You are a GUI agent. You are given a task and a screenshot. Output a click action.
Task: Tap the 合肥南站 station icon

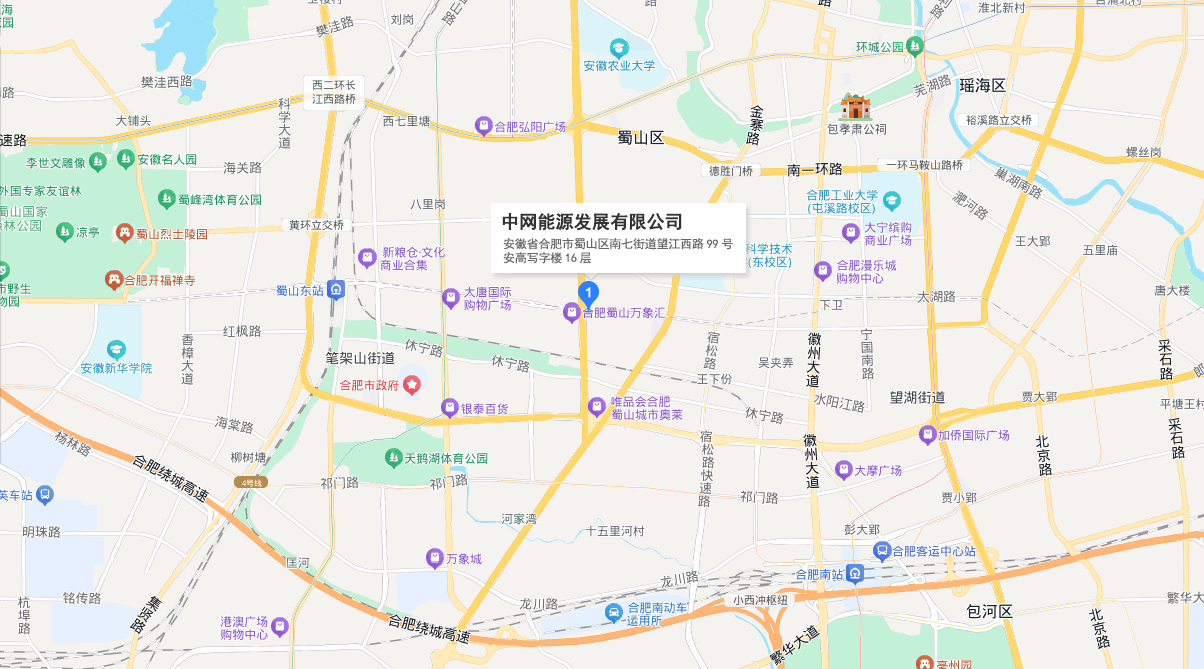point(856,574)
